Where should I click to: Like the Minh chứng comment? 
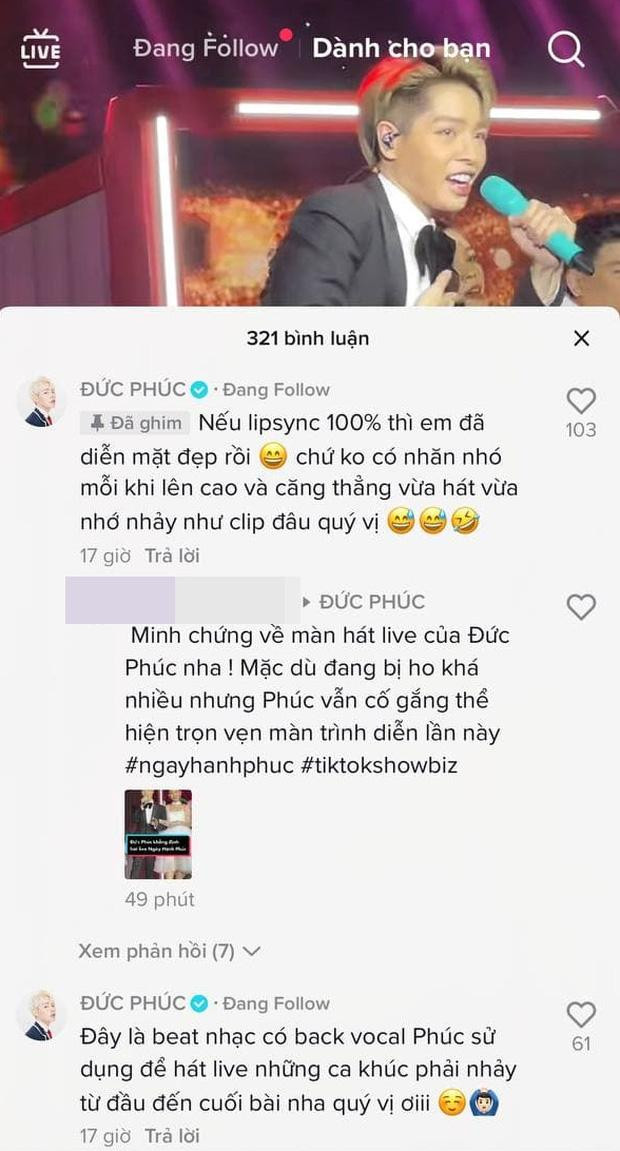pyautogui.click(x=581, y=606)
